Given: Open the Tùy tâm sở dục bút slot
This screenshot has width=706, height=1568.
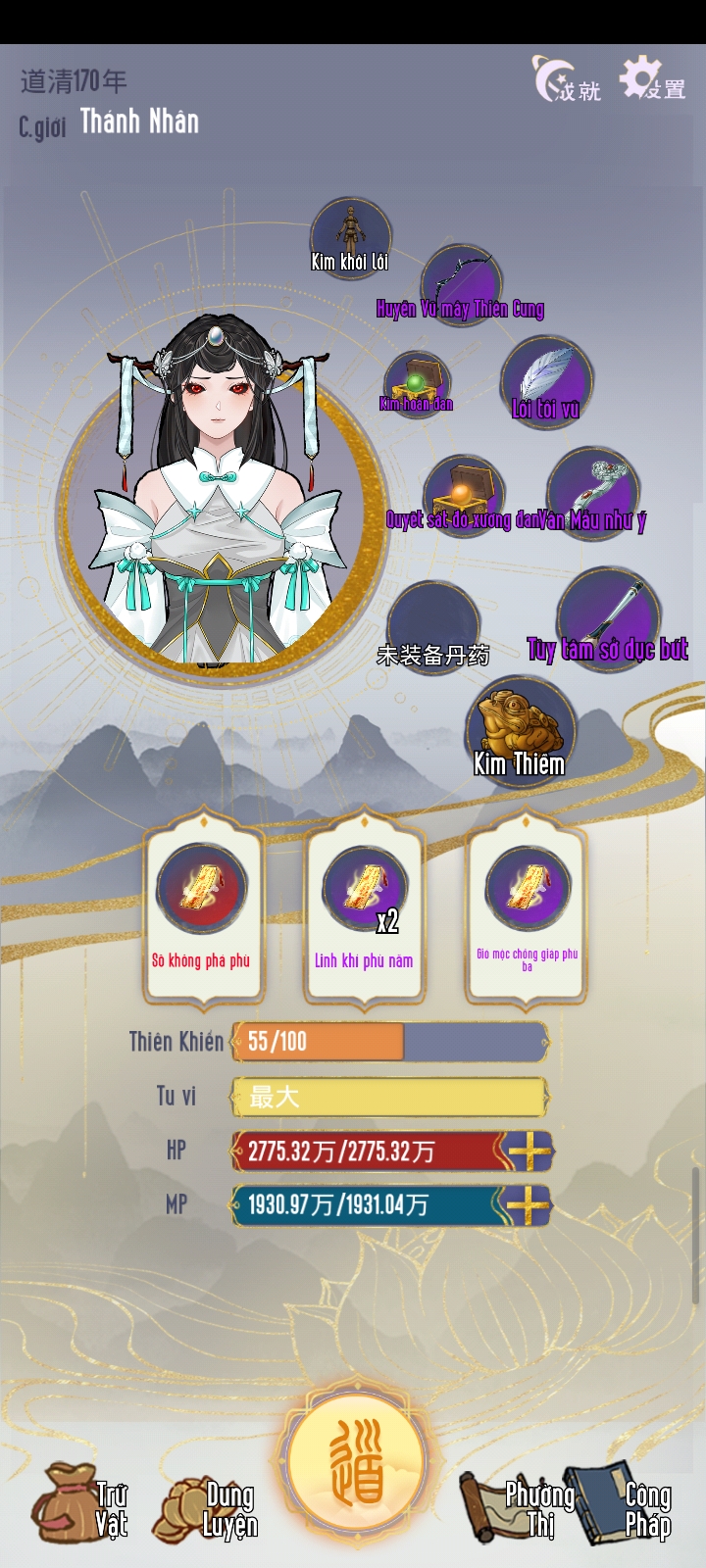Looking at the screenshot, I should 608,617.
